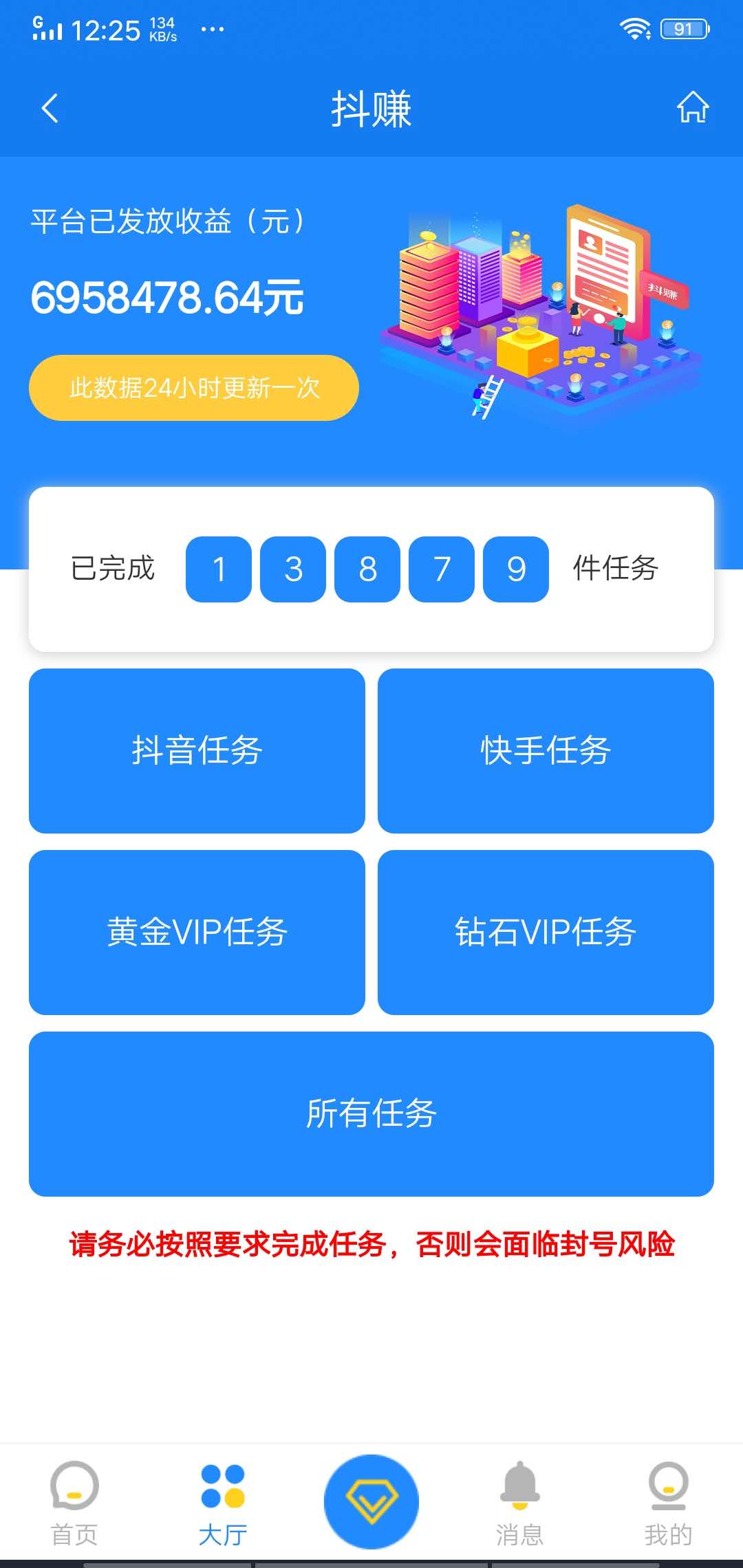Open the 抖音任务 task button
This screenshot has height=1568, width=743.
click(197, 751)
